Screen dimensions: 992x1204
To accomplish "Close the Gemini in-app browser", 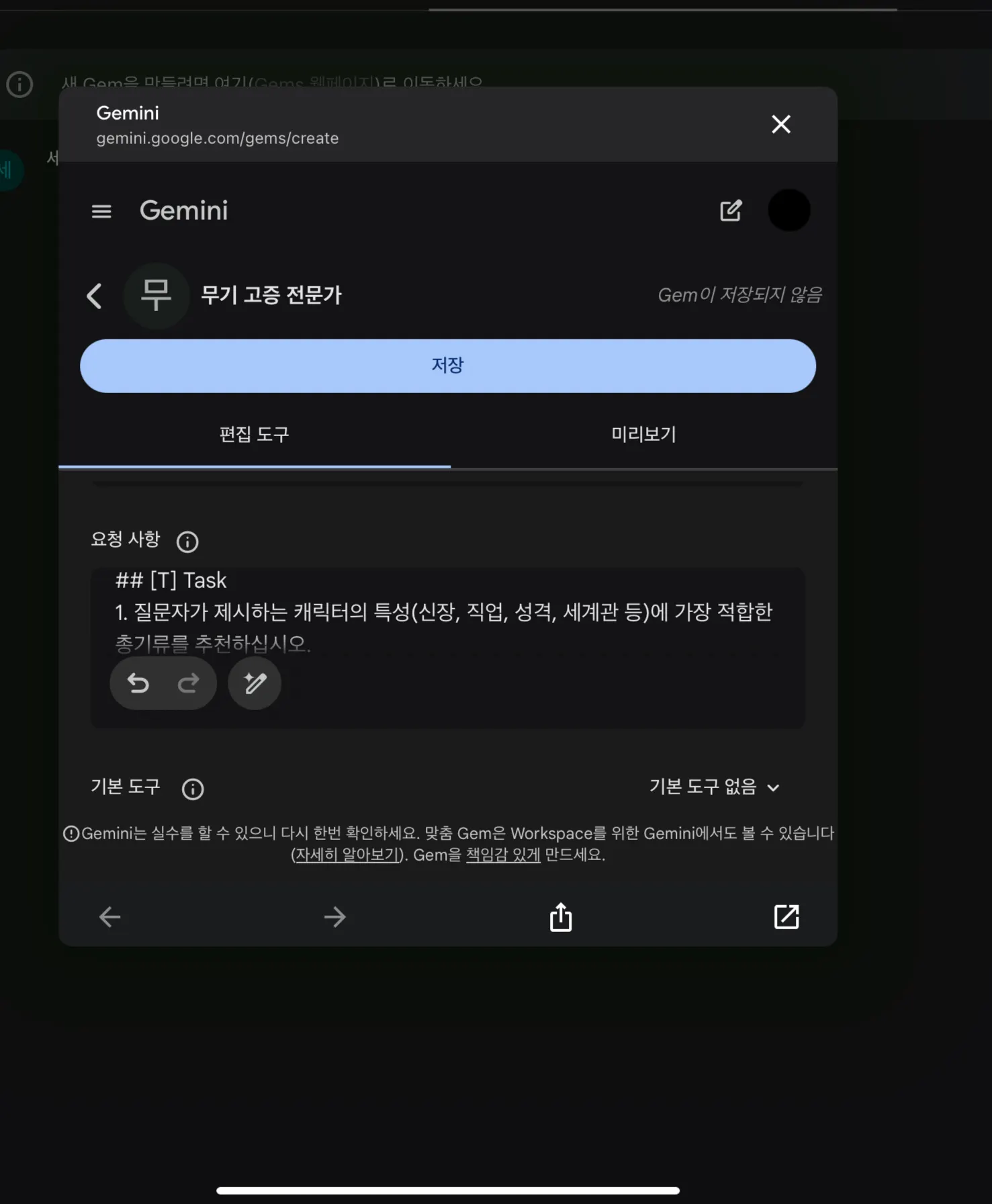I will pyautogui.click(x=780, y=124).
